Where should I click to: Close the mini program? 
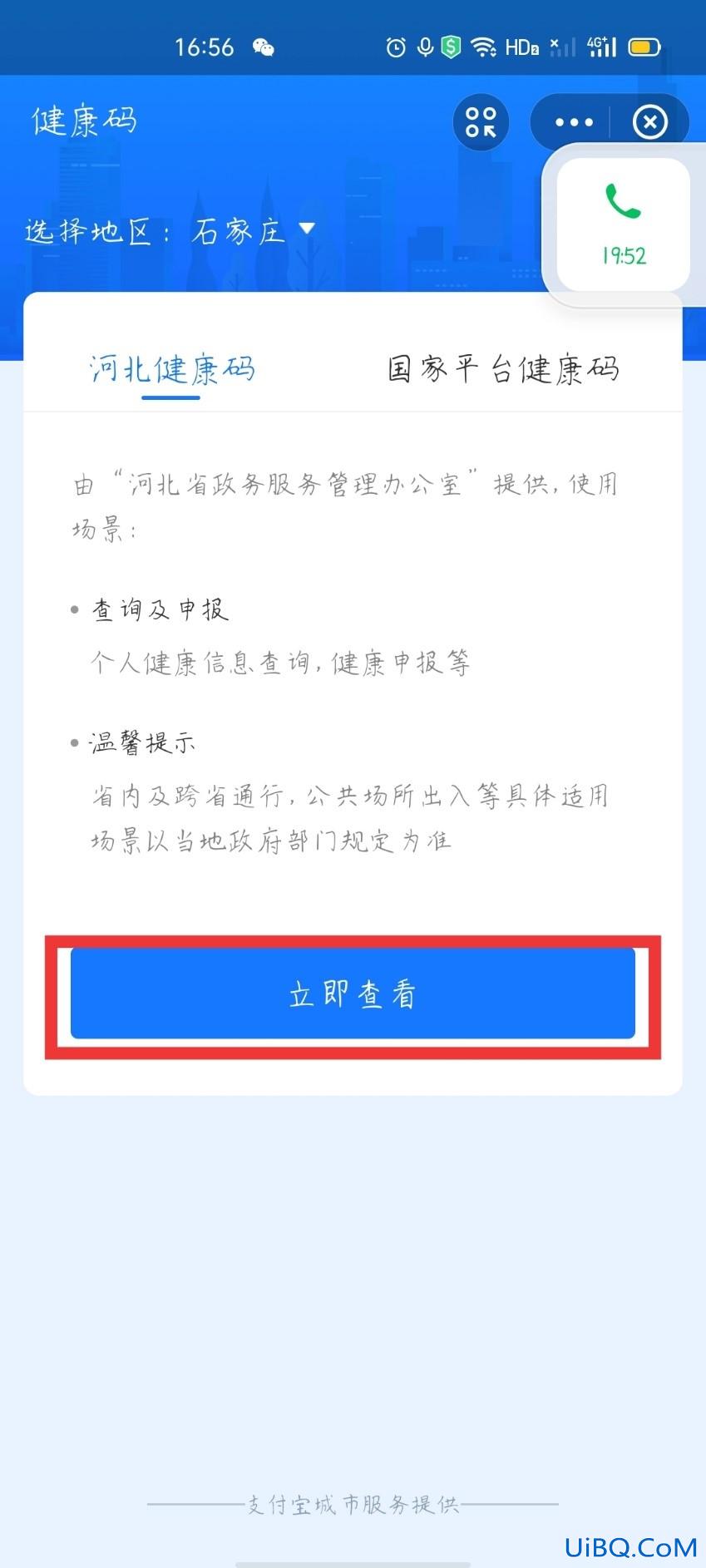(650, 122)
